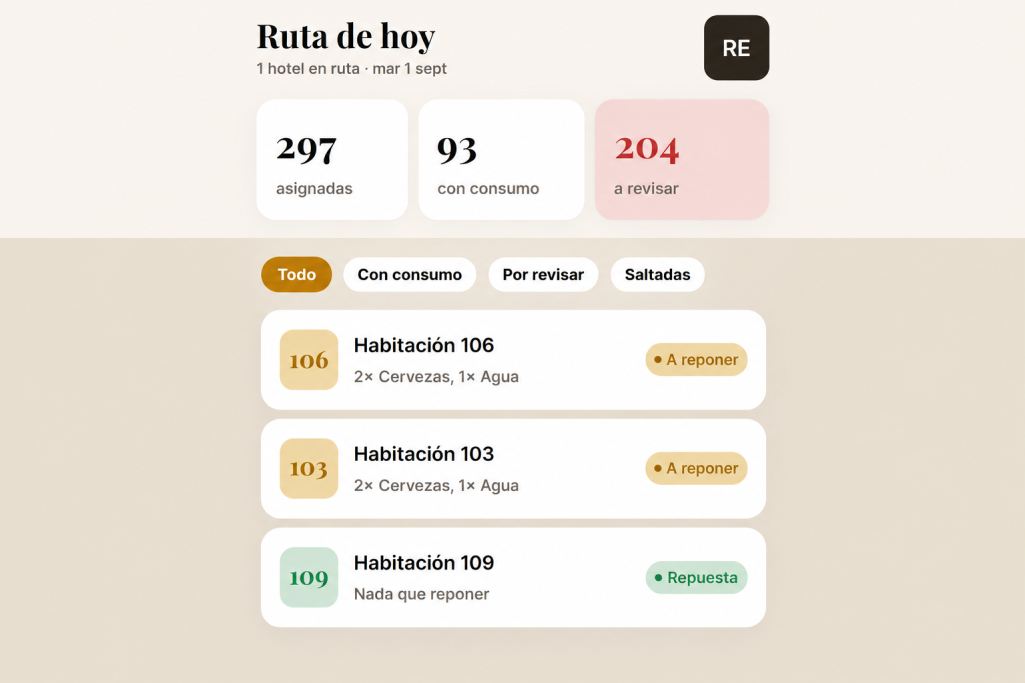Show Saltadas rooms

pos(657,275)
